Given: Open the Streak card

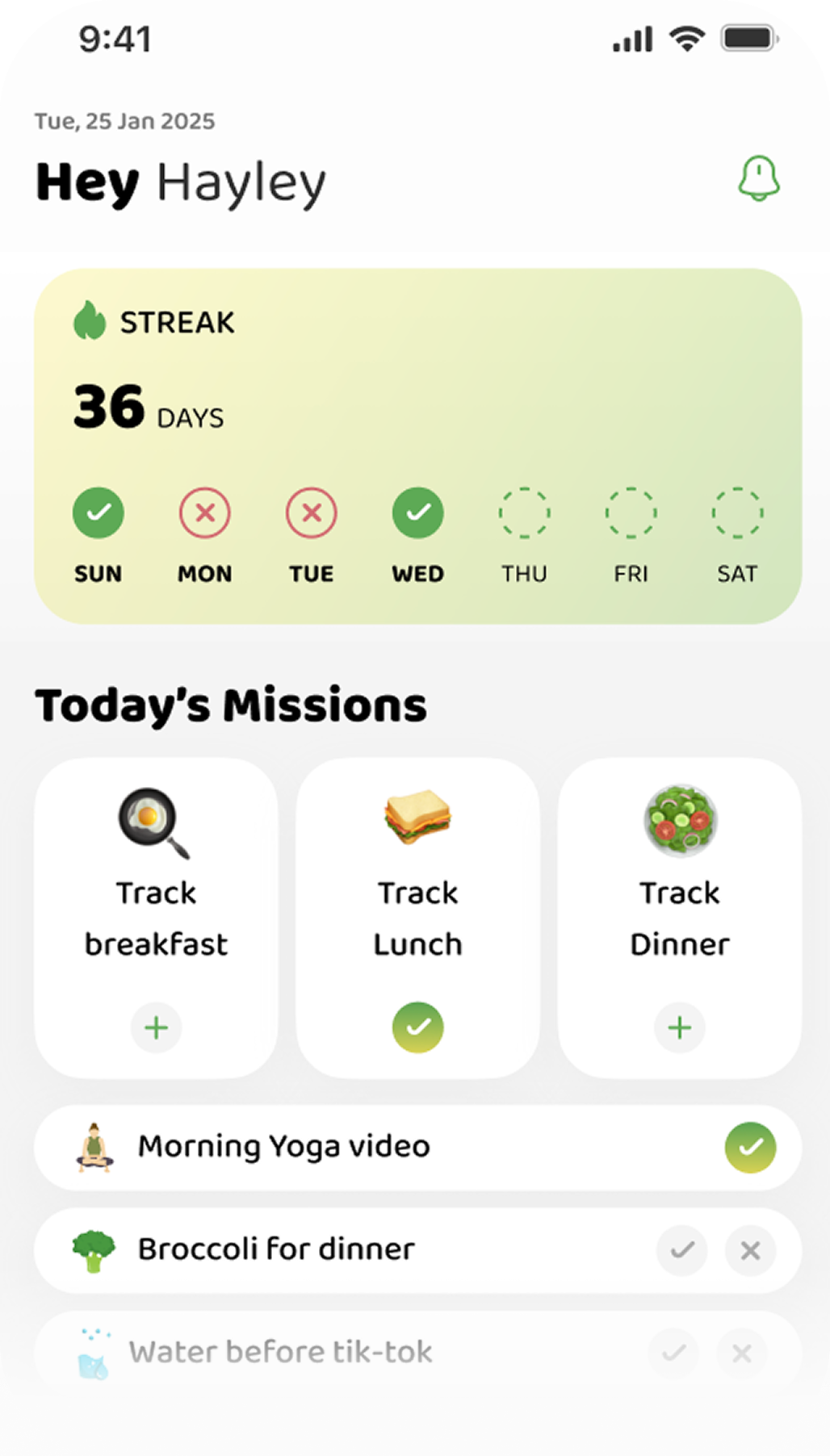Looking at the screenshot, I should [417, 404].
